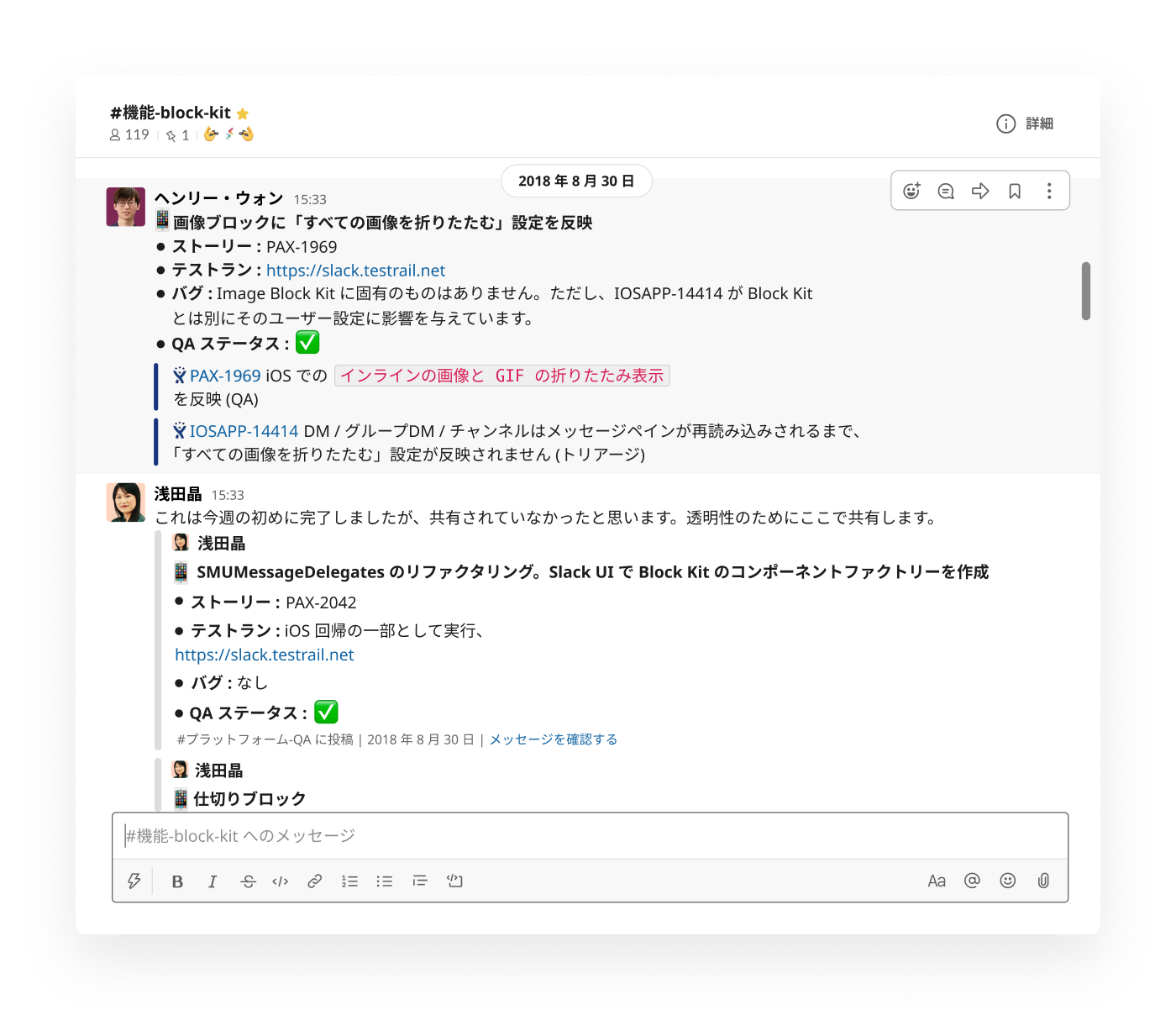Open the IOSAPP-14414 issue link
1176x1010 pixels.
244,431
